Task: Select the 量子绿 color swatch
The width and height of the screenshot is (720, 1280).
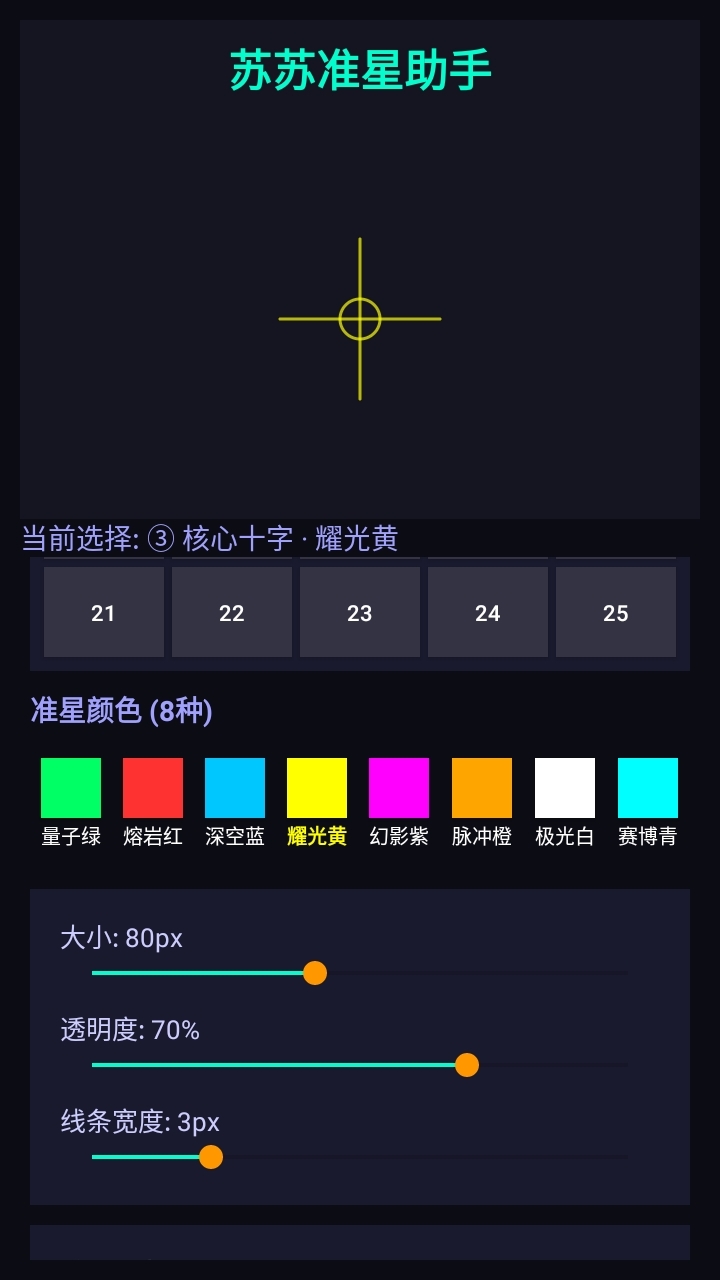Action: [70, 788]
